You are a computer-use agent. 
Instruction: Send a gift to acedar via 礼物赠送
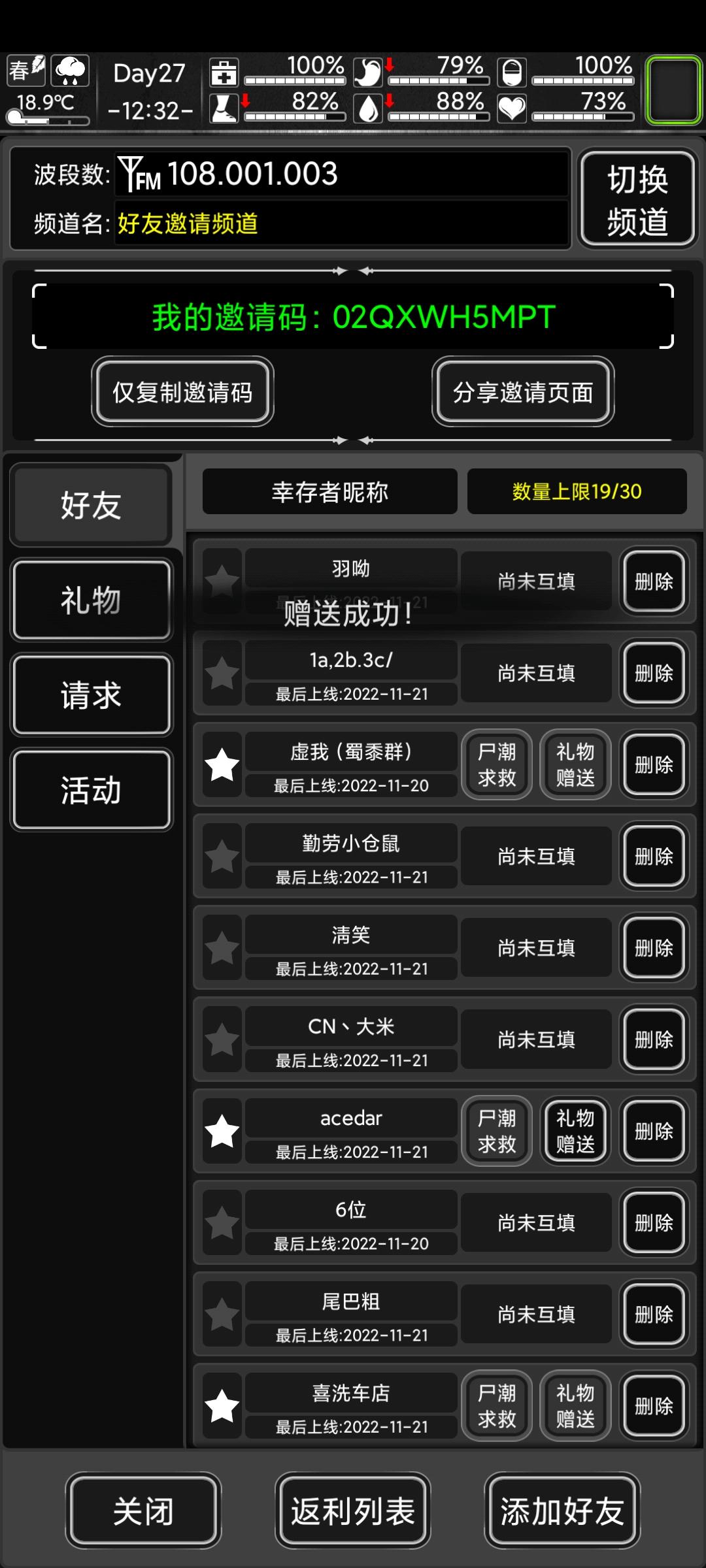pyautogui.click(x=574, y=1131)
